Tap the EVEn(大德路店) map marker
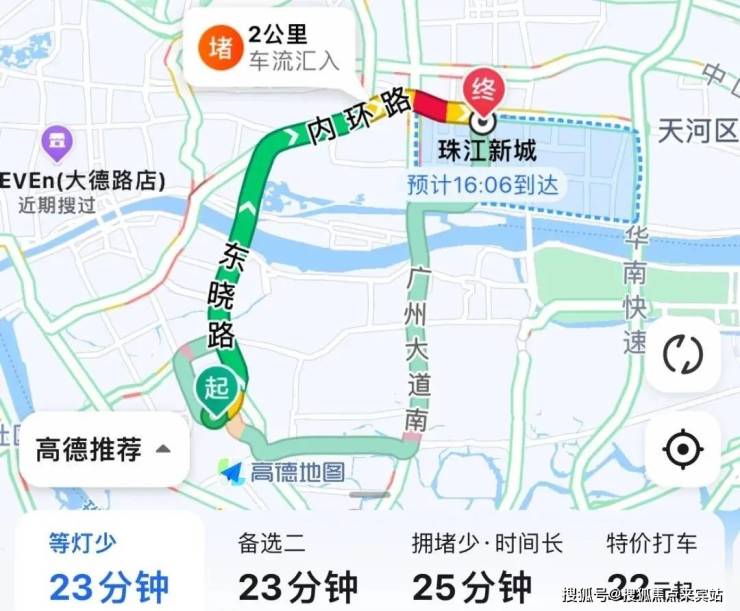 coord(58,143)
